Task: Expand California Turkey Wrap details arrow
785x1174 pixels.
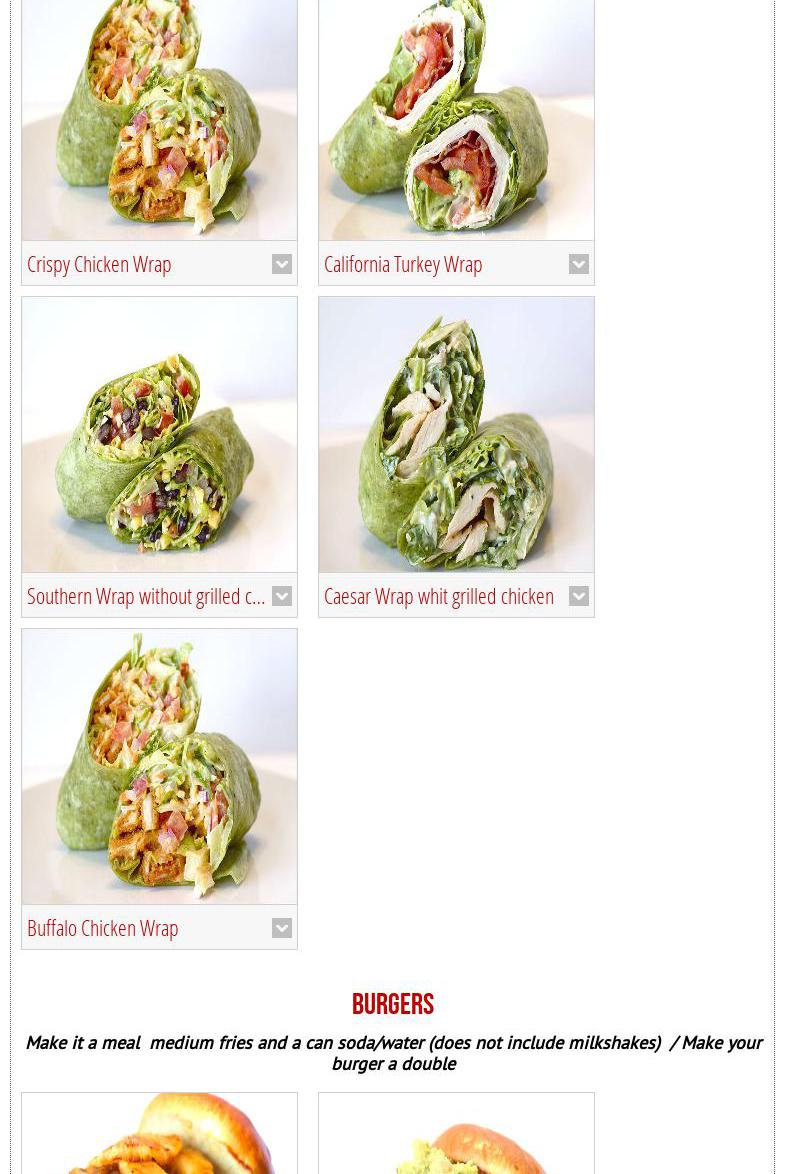Action: tap(579, 264)
